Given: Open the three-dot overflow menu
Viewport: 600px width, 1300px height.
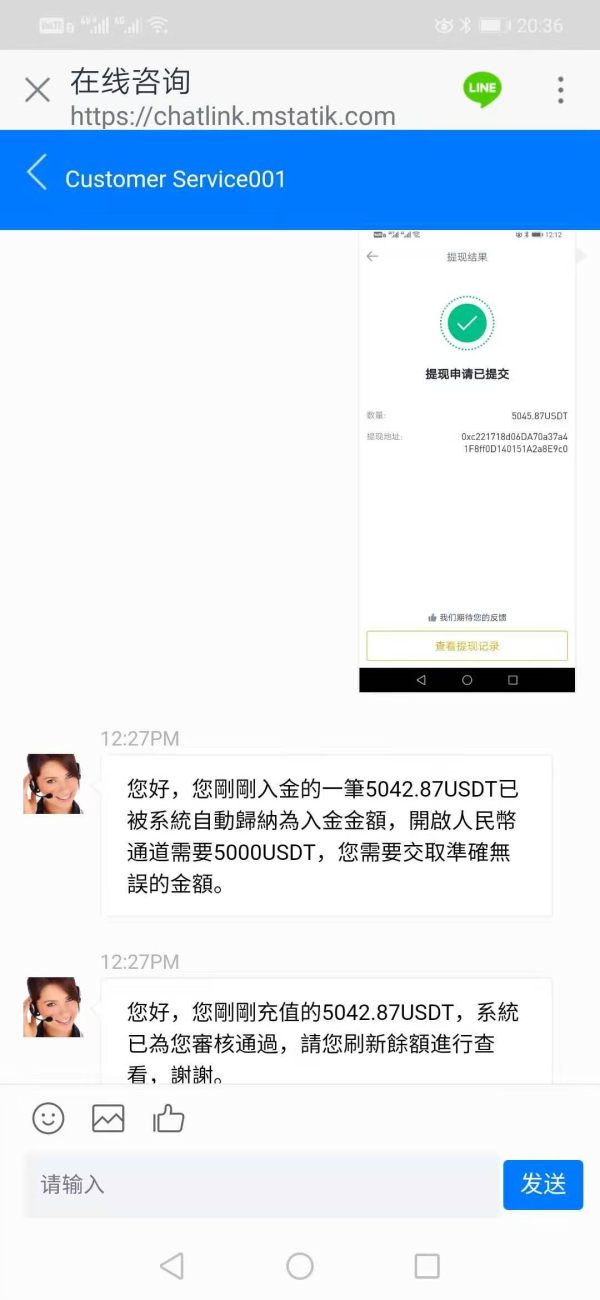Looking at the screenshot, I should click(x=560, y=90).
